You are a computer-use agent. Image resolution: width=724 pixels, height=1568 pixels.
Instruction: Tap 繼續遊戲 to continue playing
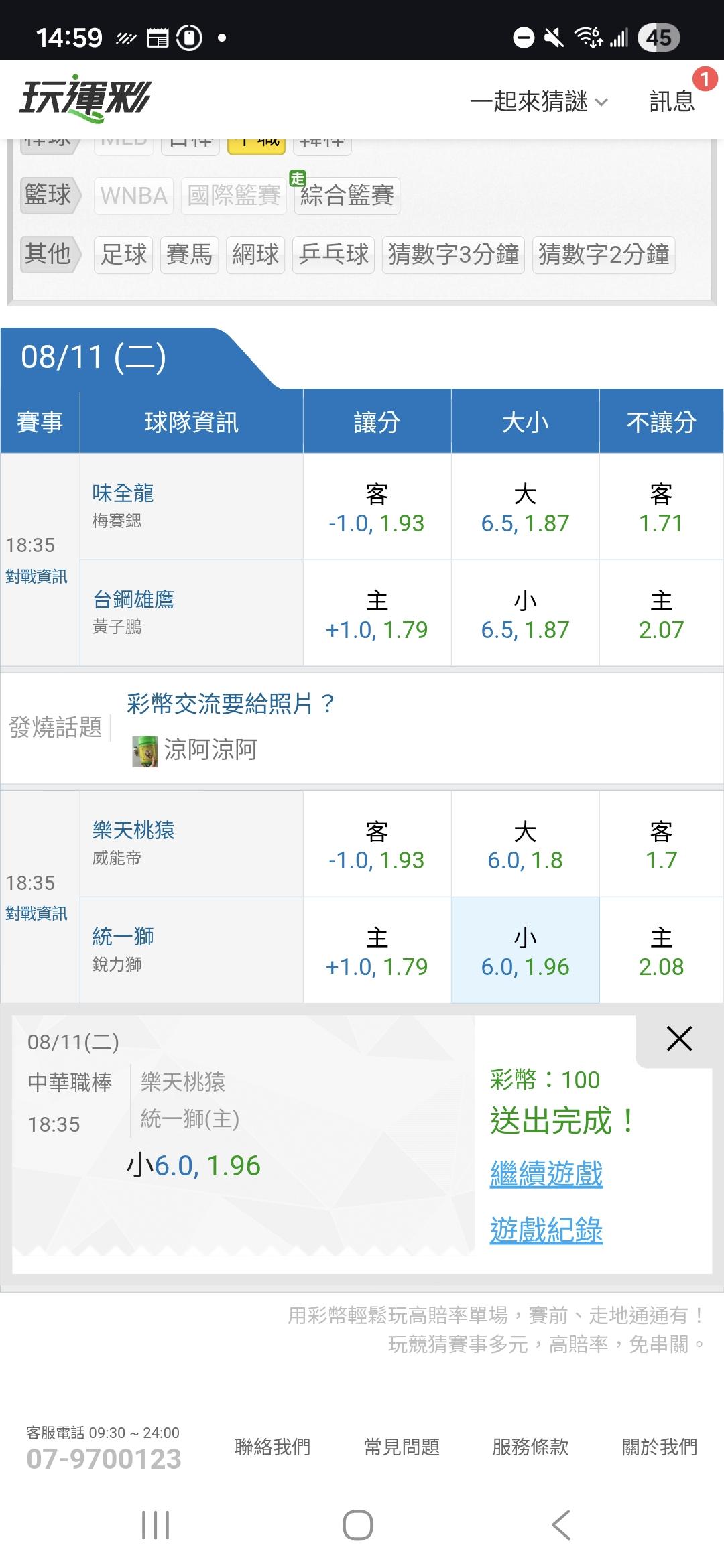click(546, 1174)
